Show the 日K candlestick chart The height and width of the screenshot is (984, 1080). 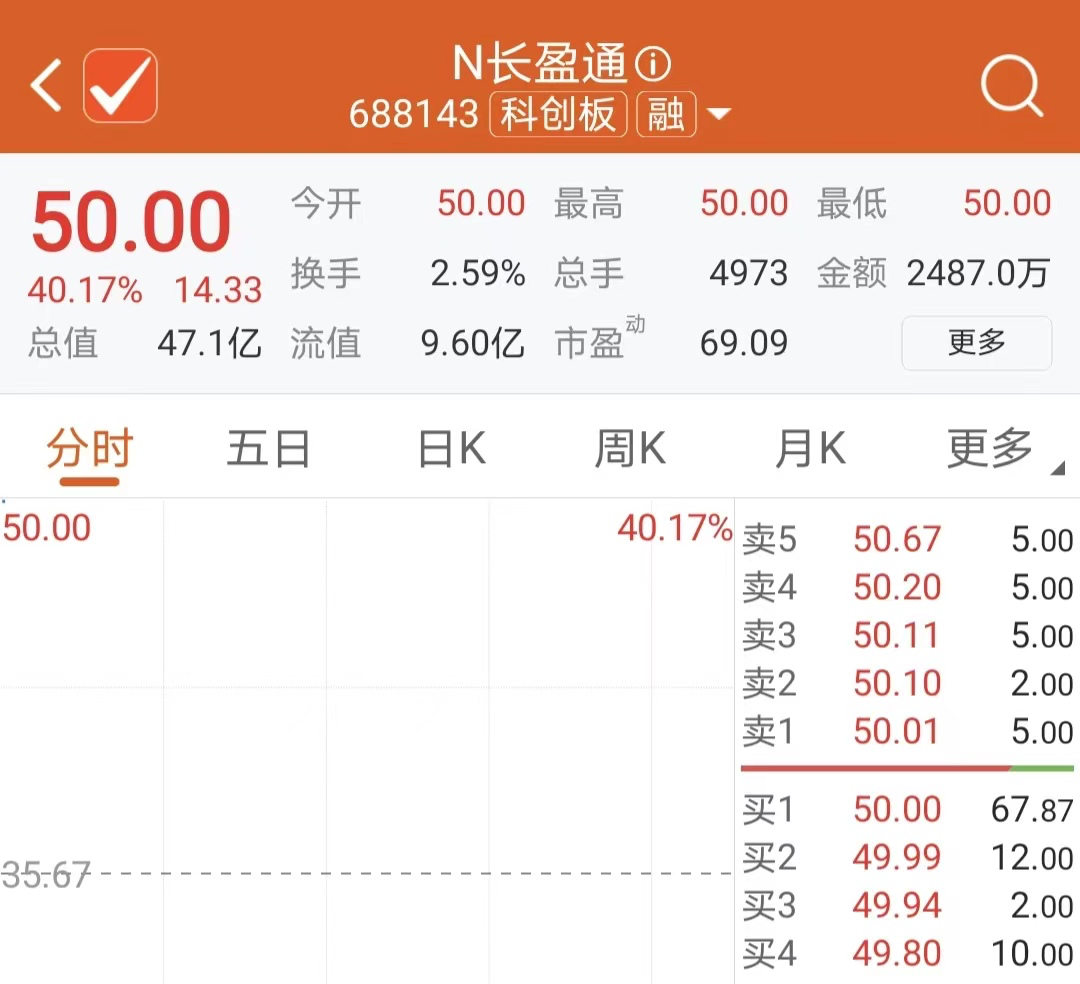click(x=451, y=451)
